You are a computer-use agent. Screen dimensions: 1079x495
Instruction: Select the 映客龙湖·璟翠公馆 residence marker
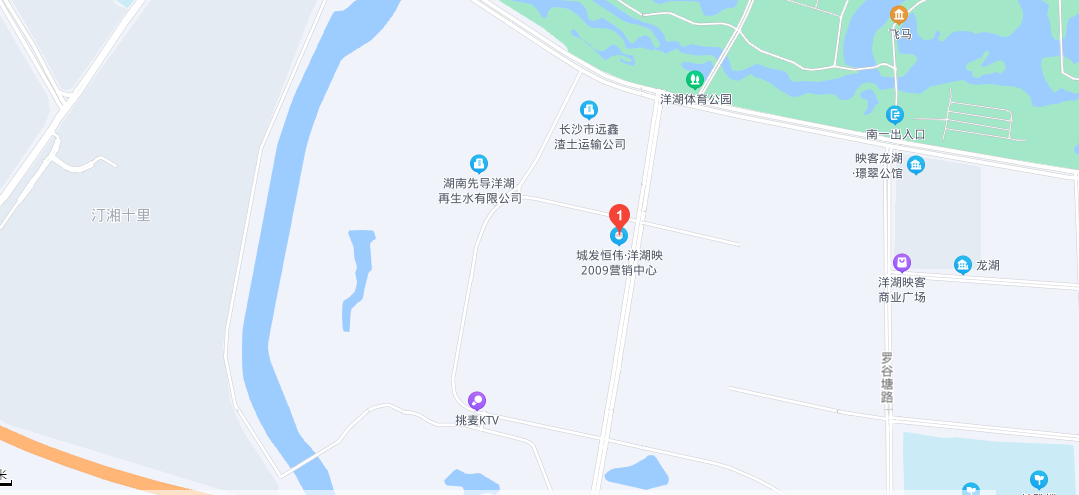[x=916, y=165]
